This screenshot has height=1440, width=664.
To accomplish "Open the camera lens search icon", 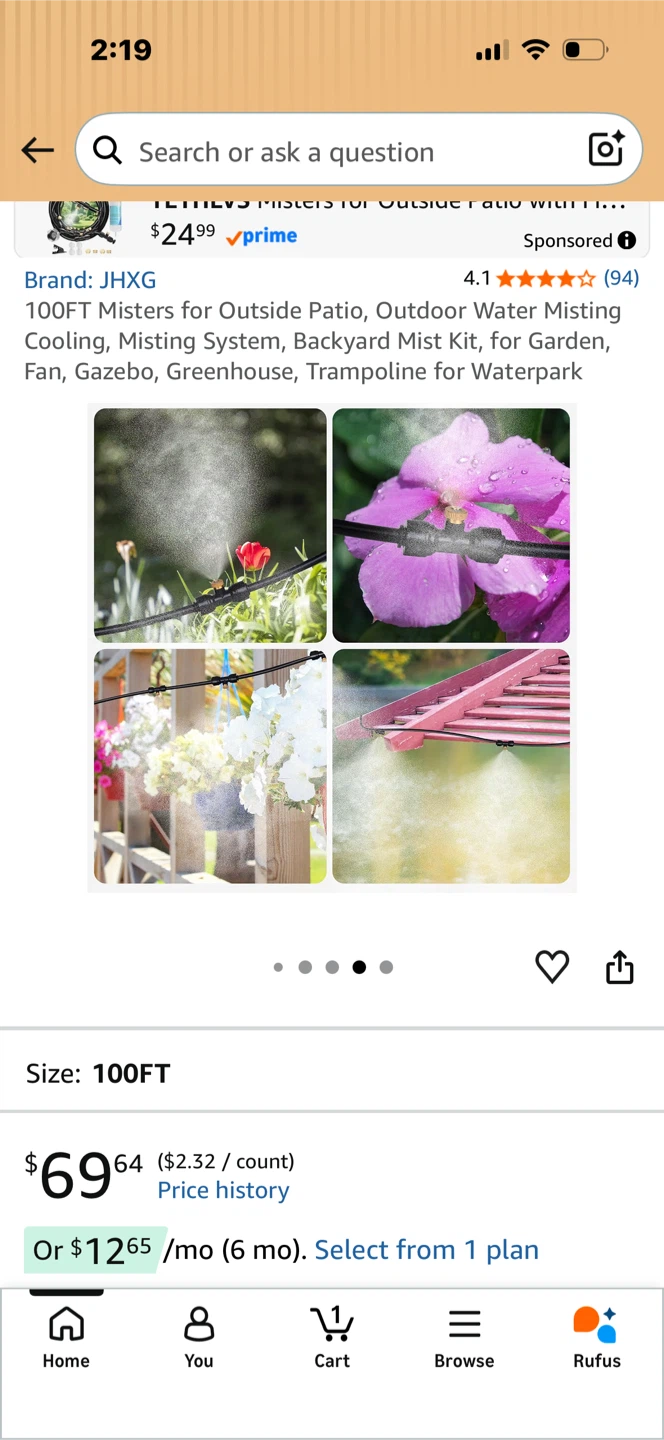I will (x=606, y=150).
